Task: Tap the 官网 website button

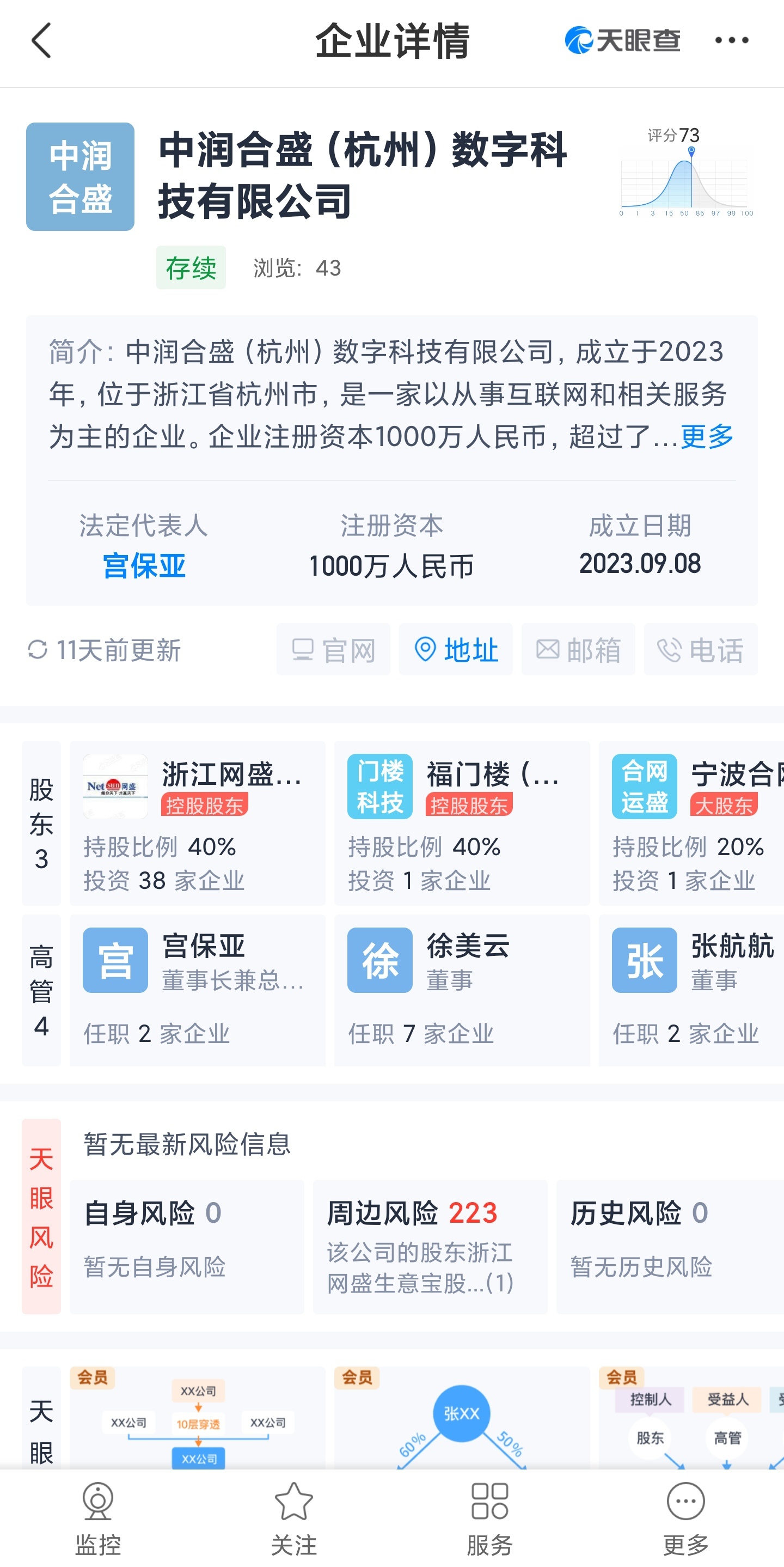Action: pyautogui.click(x=333, y=649)
